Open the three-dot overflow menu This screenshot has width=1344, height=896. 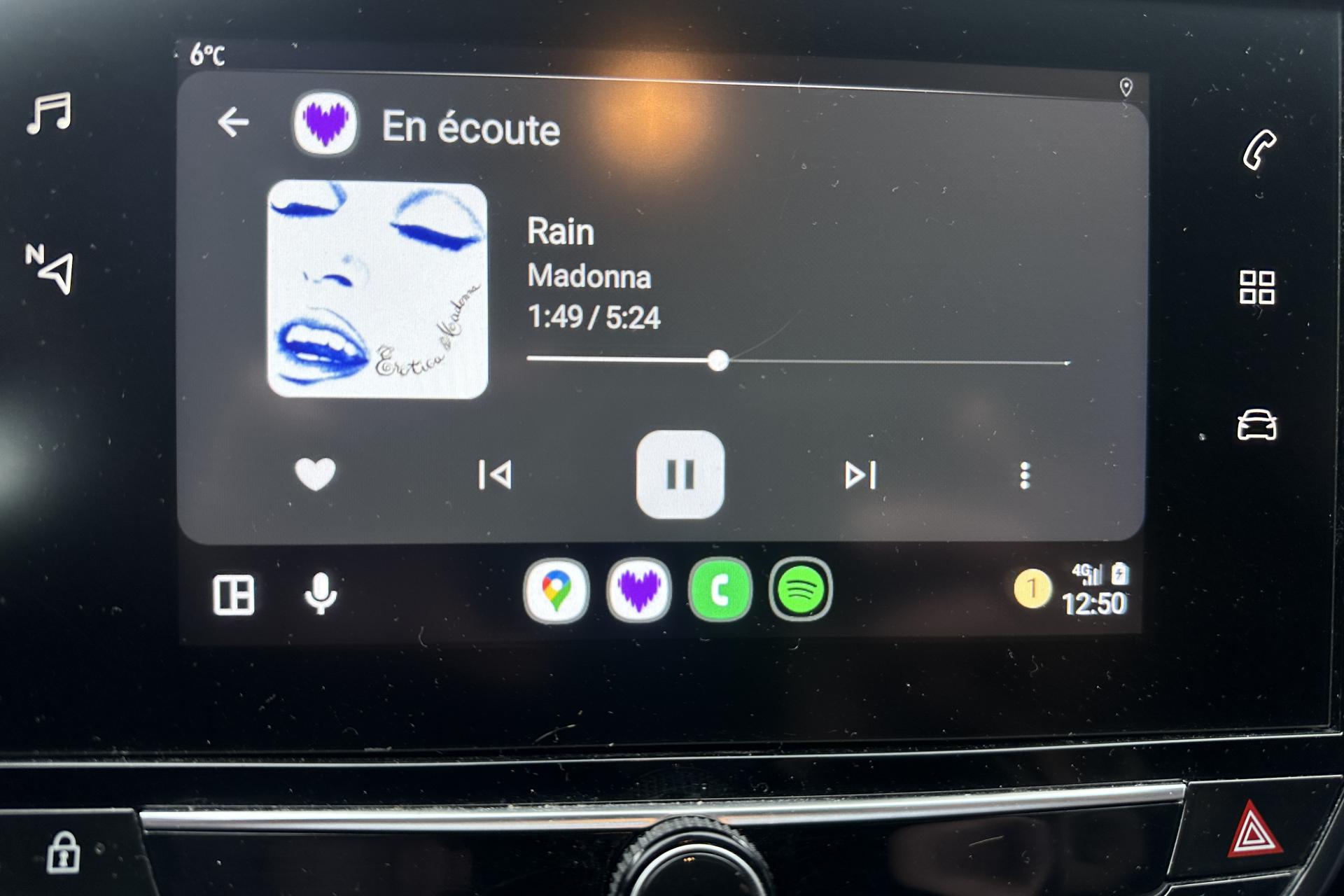click(x=1025, y=476)
